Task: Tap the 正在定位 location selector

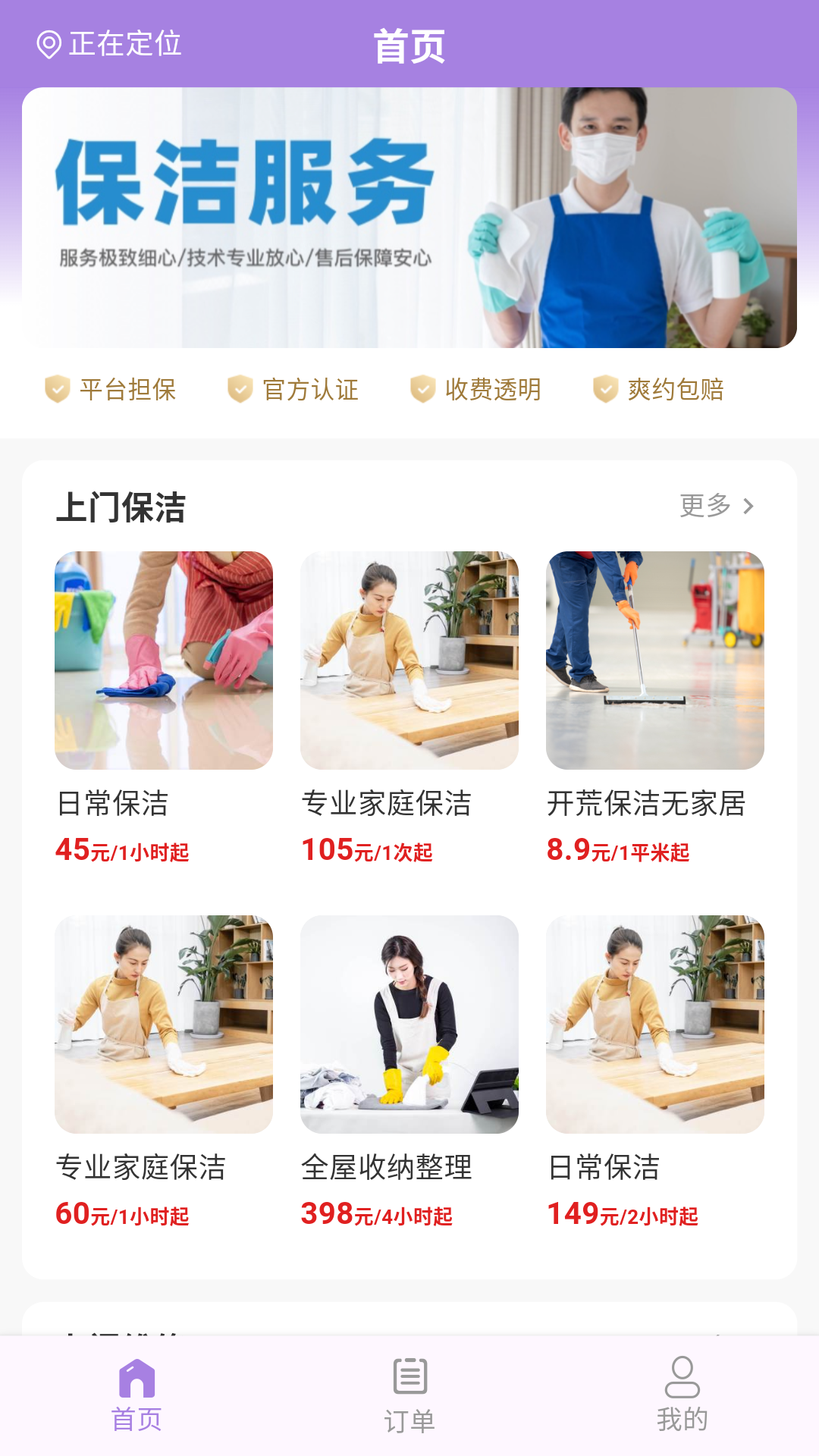Action: (x=109, y=45)
